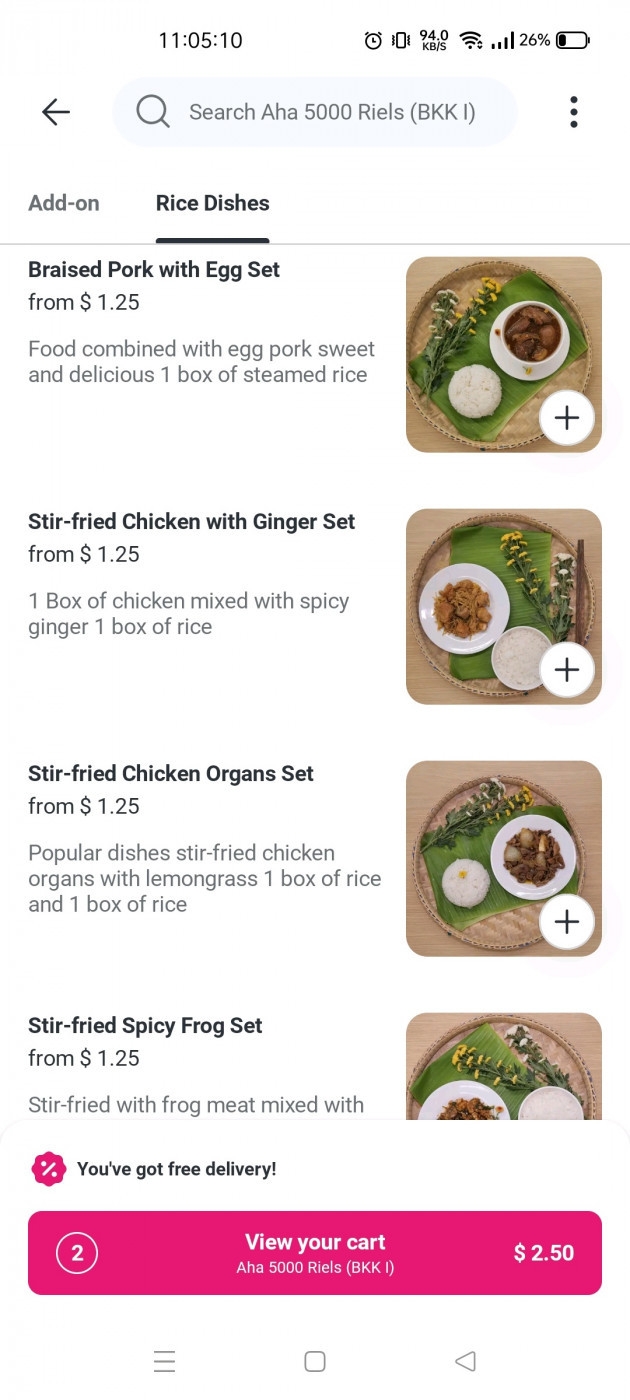
Task: Select the Rice Dishes tab
Action: click(x=212, y=203)
